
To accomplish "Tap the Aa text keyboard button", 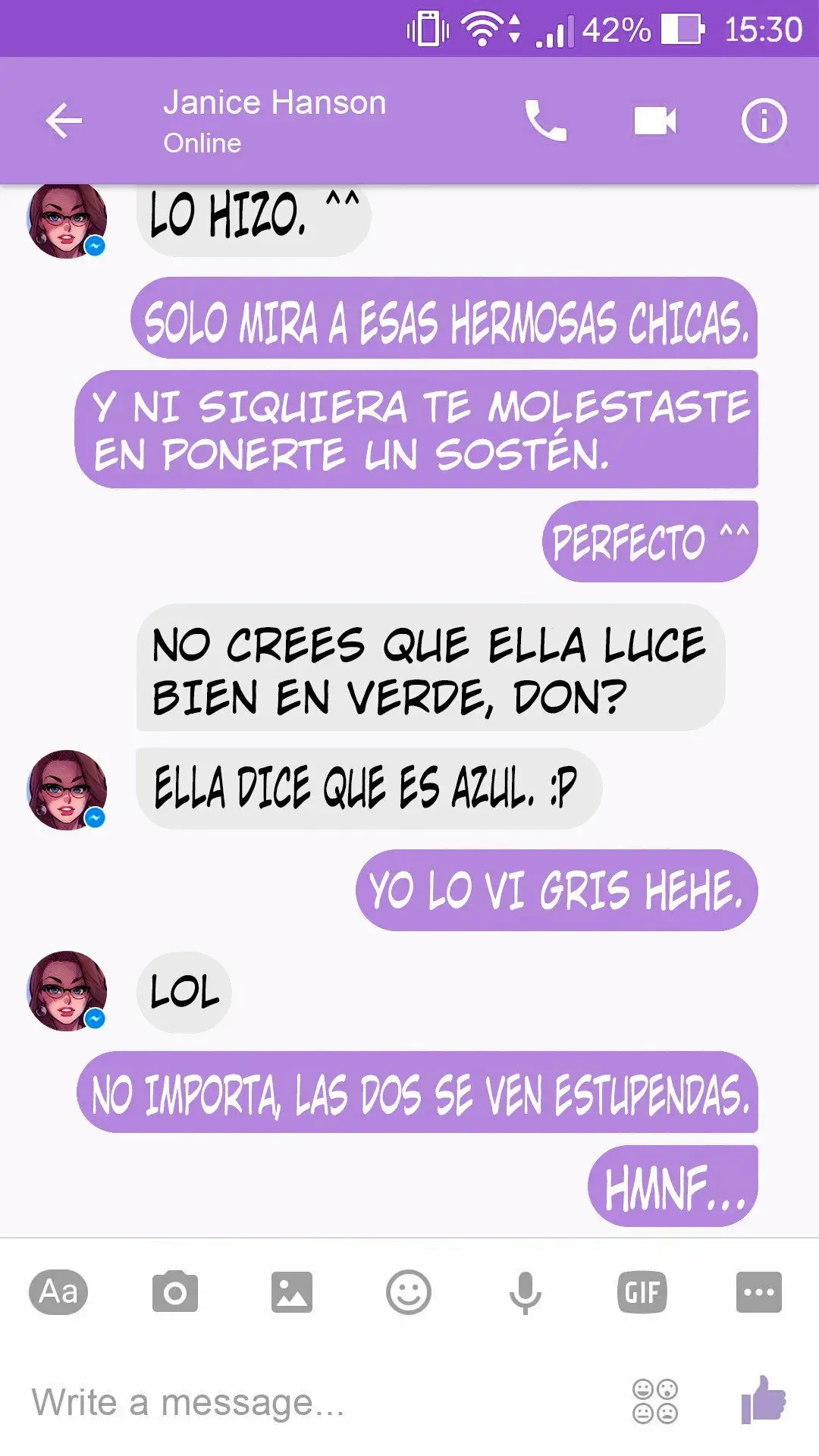I will [58, 1291].
